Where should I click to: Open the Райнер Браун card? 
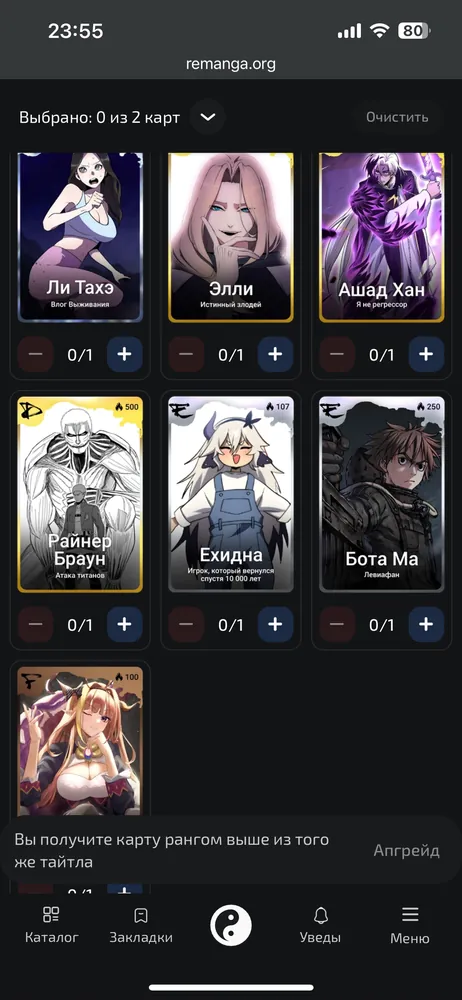click(80, 494)
